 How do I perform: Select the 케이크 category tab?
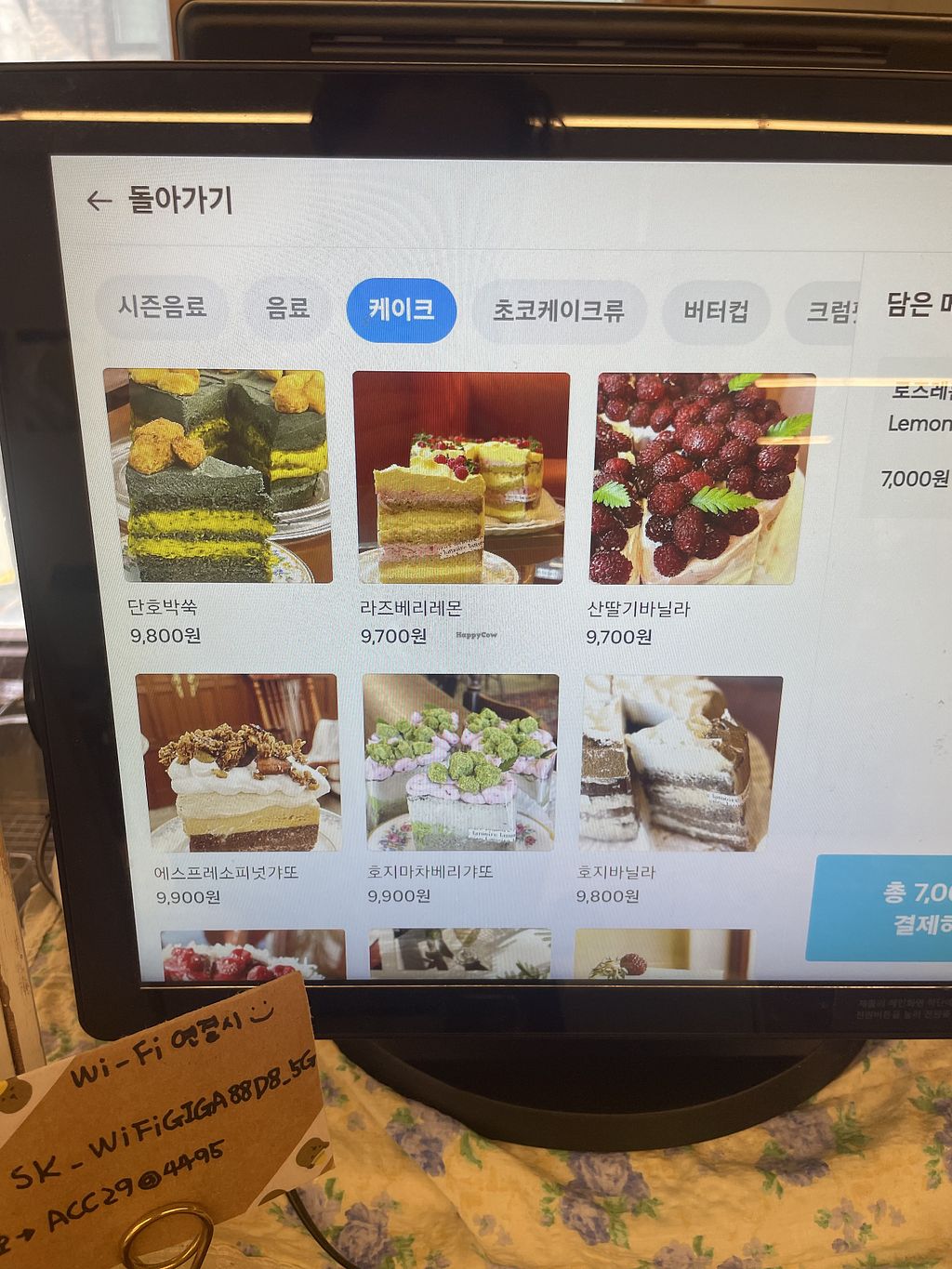click(x=402, y=310)
